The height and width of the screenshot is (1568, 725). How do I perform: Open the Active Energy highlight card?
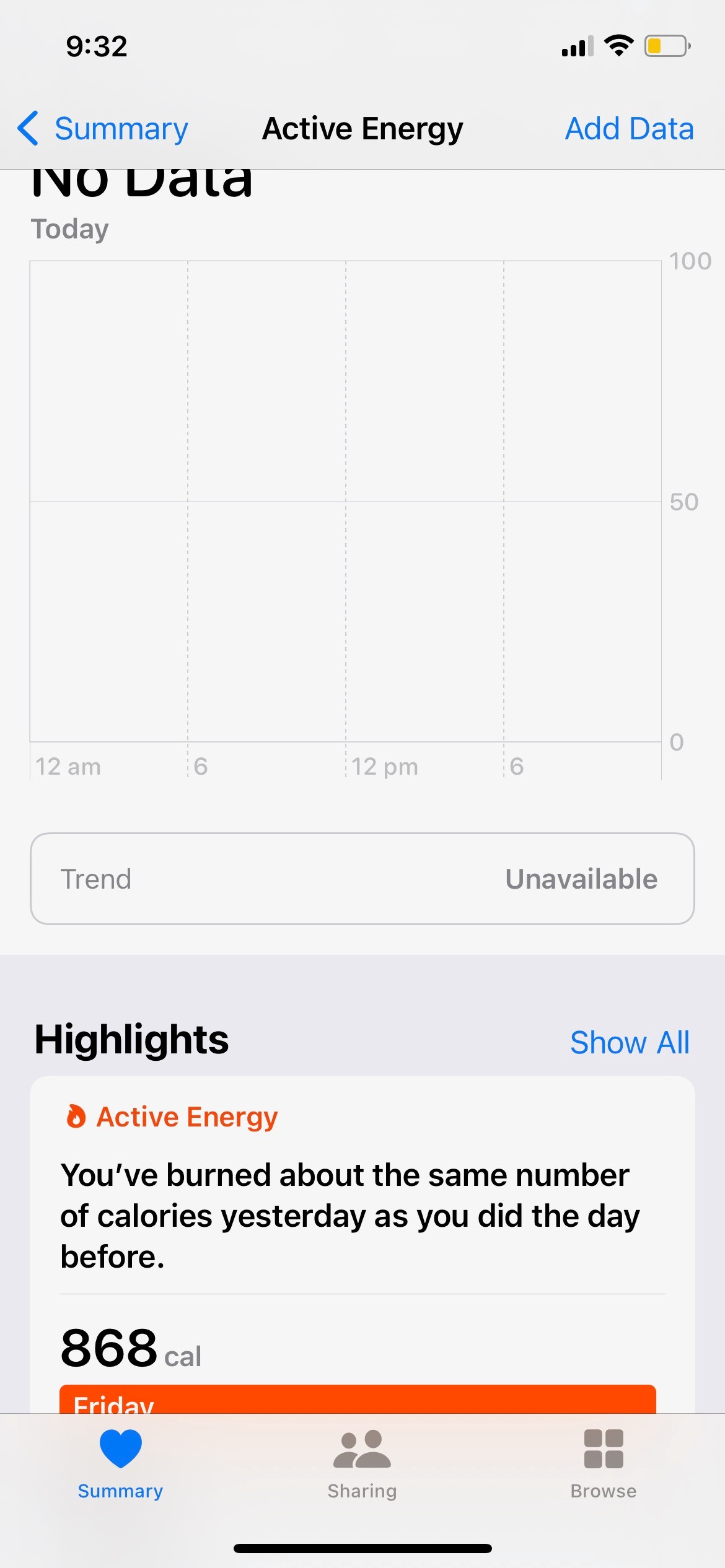pyautogui.click(x=362, y=1214)
